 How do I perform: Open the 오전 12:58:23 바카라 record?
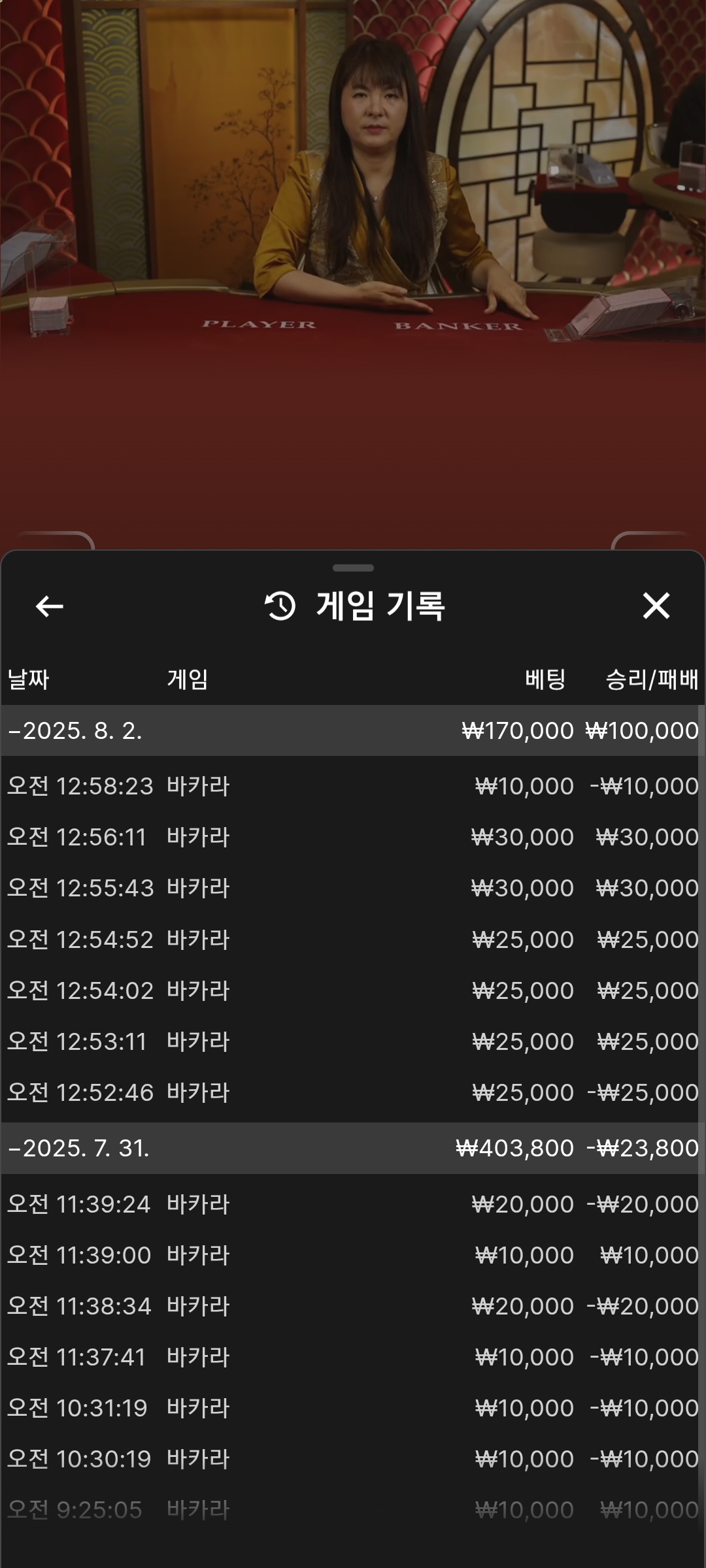pyautogui.click(x=353, y=785)
